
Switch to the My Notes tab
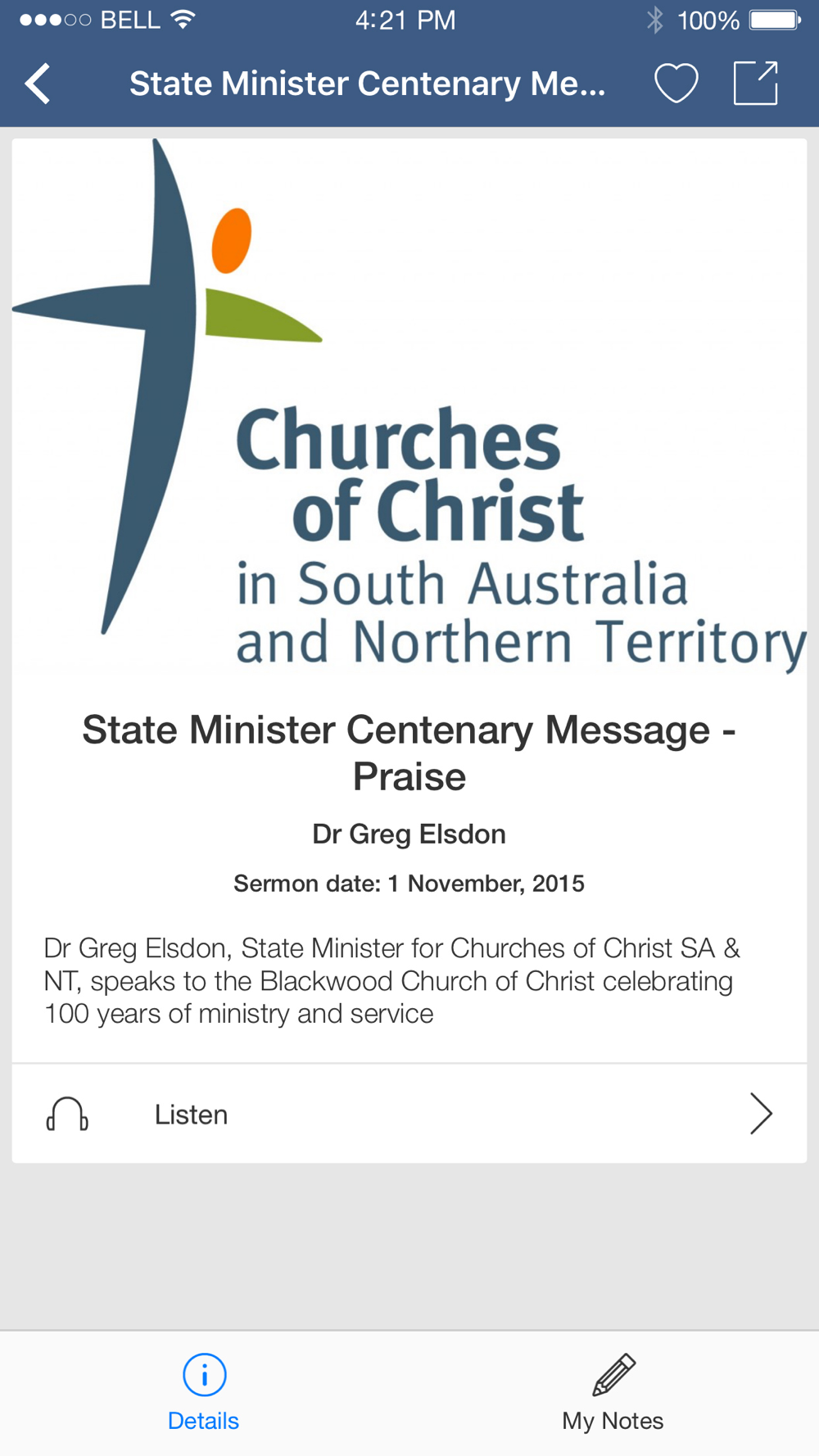[x=613, y=1393]
